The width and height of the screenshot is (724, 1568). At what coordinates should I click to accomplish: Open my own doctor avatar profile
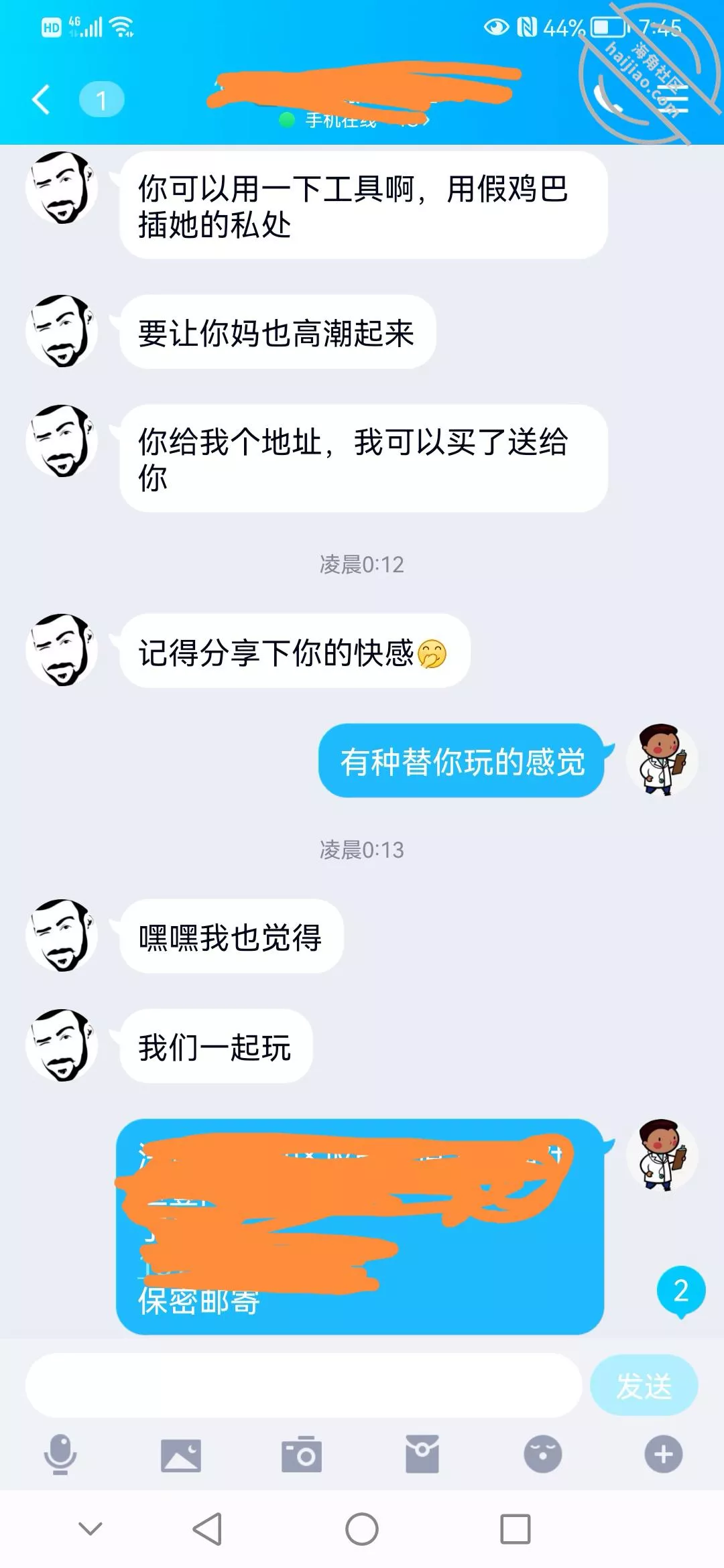point(662,760)
